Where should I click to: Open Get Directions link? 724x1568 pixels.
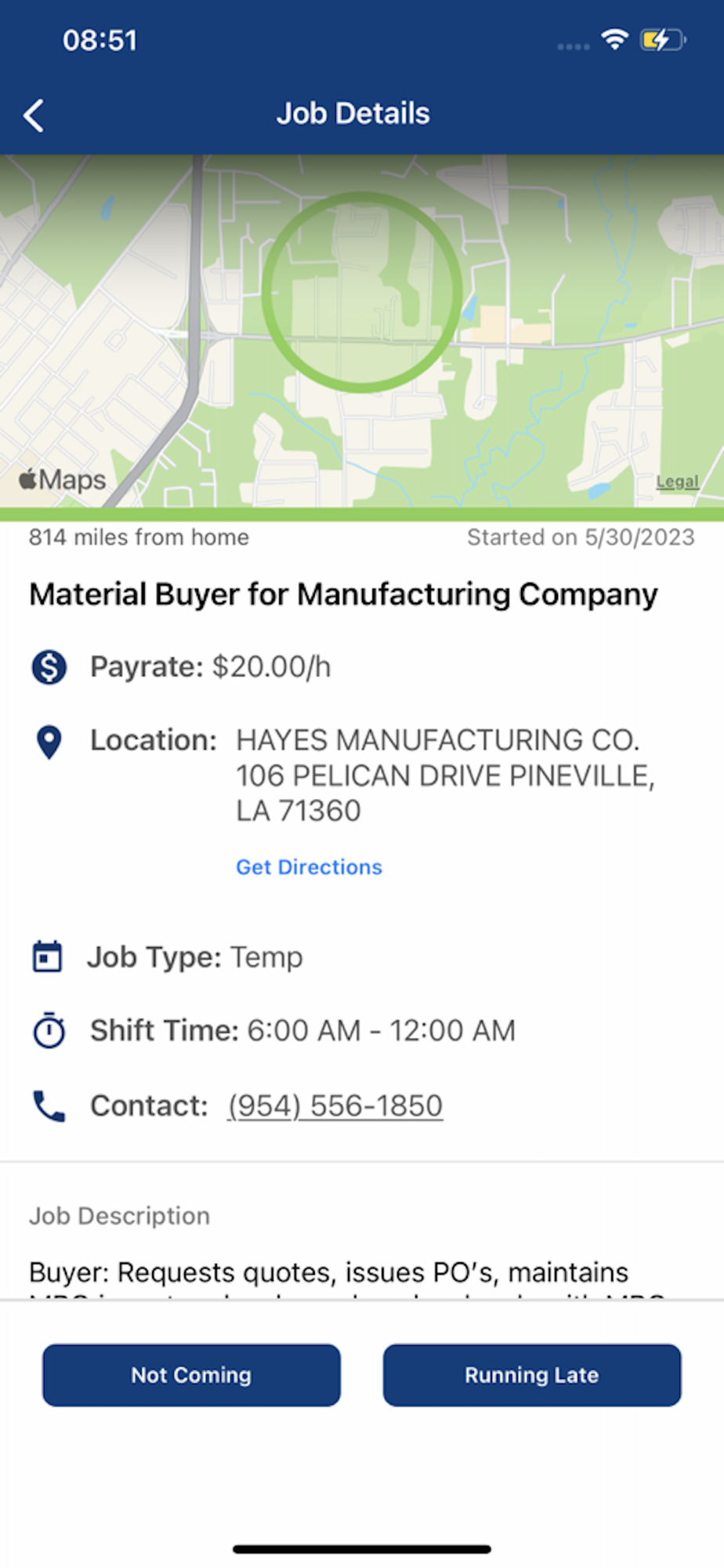309,867
